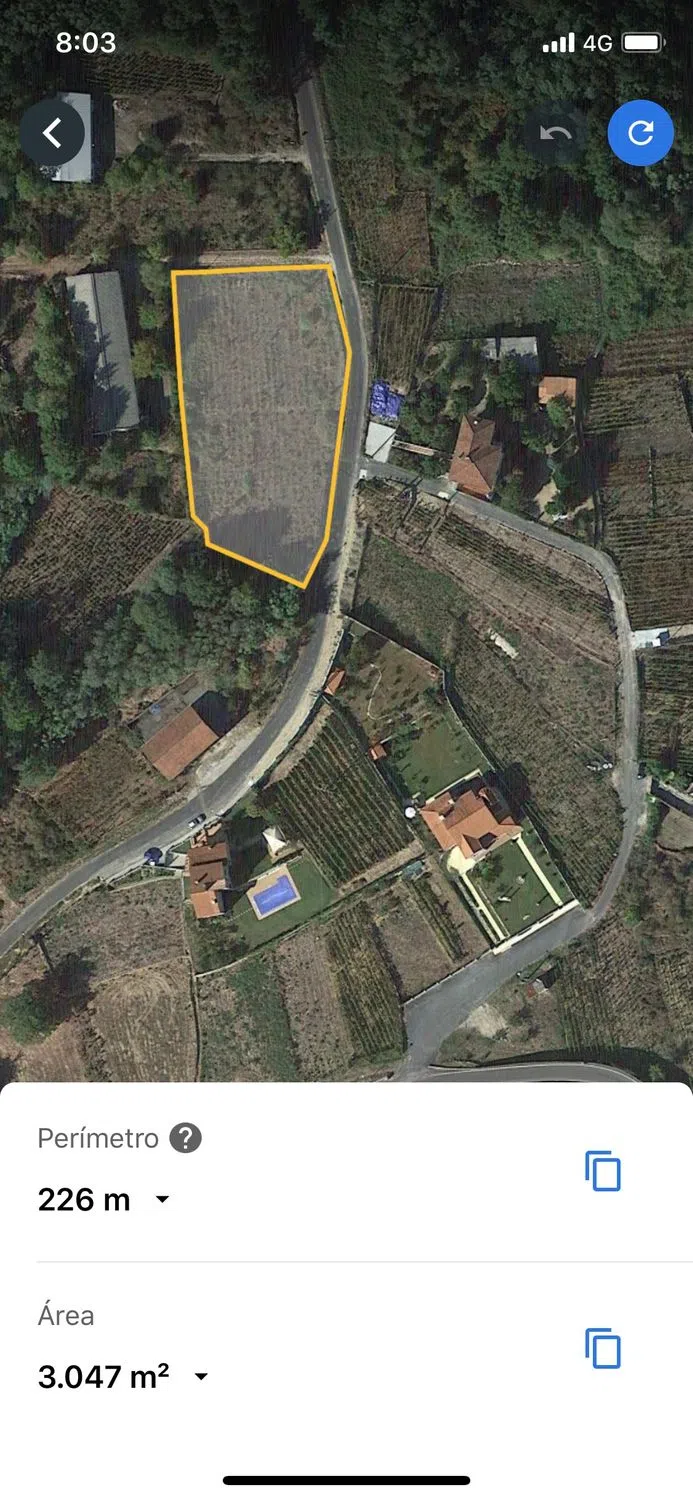Restart the measurement with the blue button

pos(640,133)
